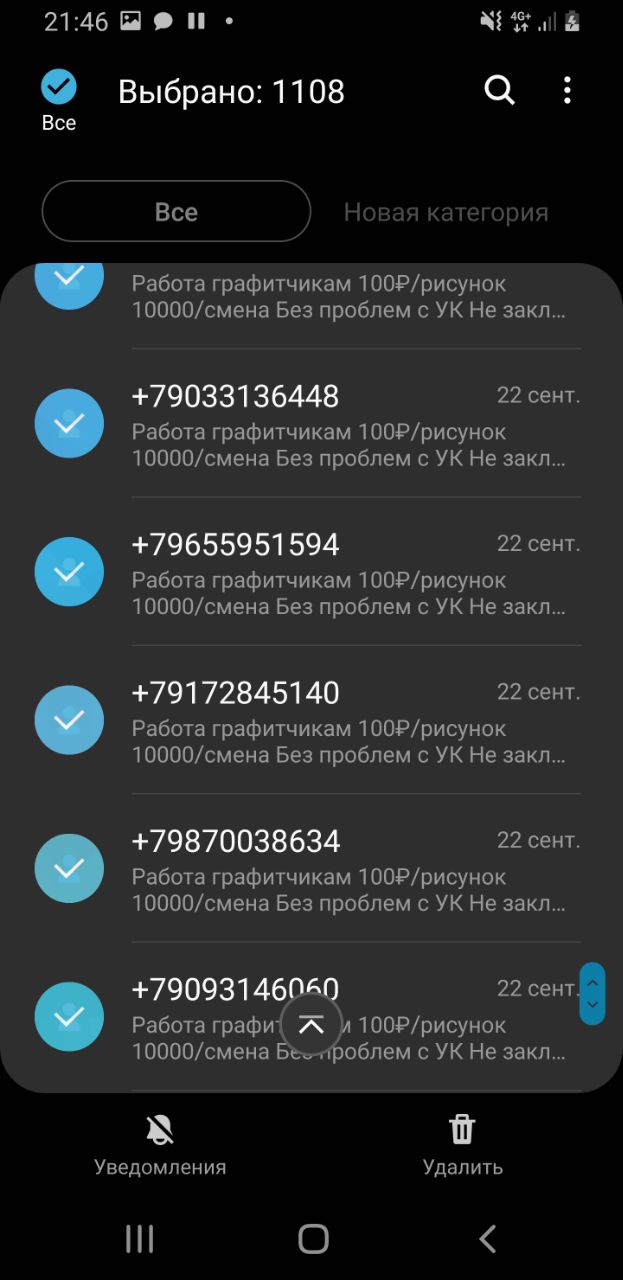Open the three-dot overflow menu
Image resolution: width=623 pixels, height=1280 pixels.
click(x=567, y=91)
